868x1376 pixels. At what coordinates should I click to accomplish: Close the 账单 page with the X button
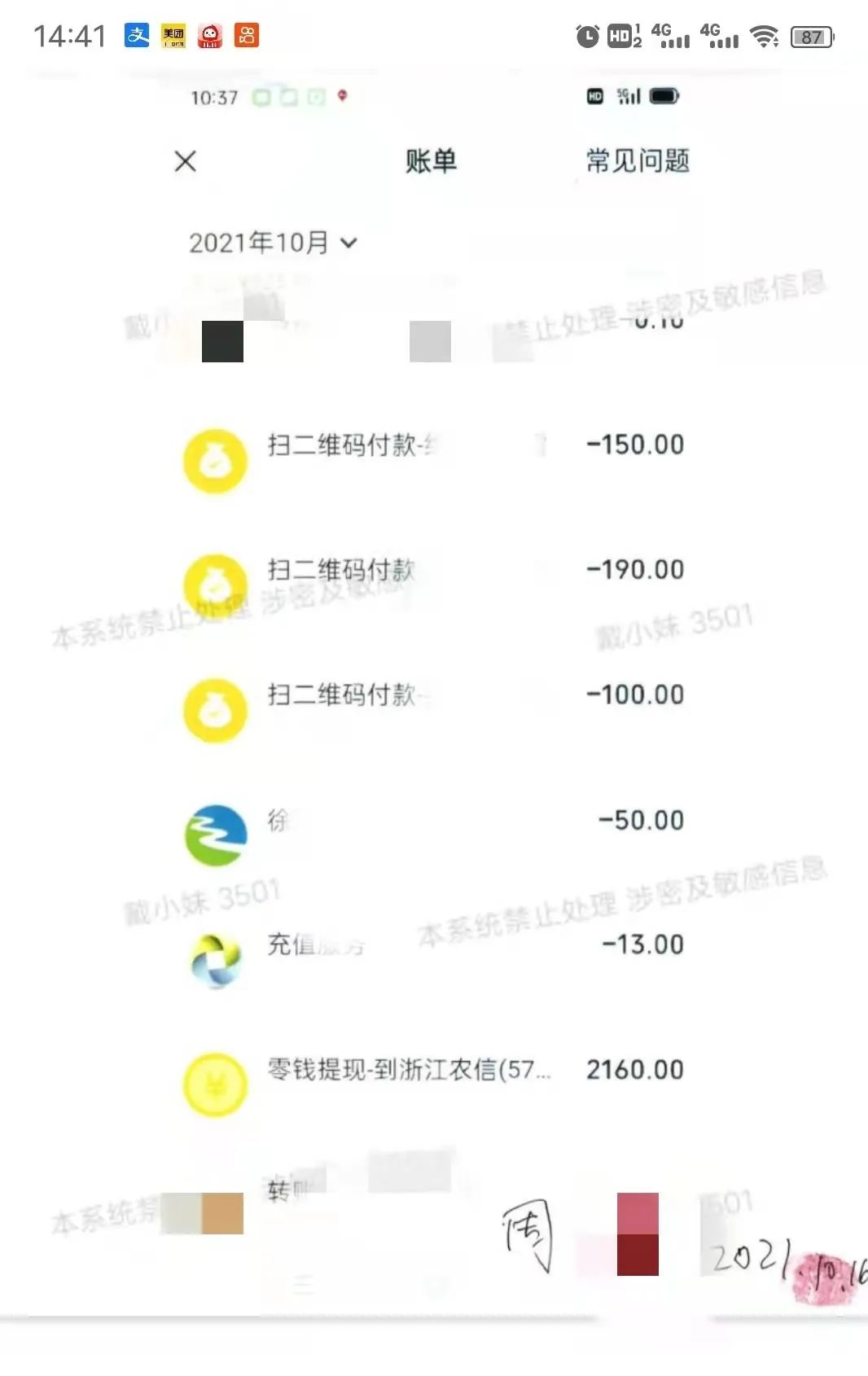pyautogui.click(x=185, y=161)
